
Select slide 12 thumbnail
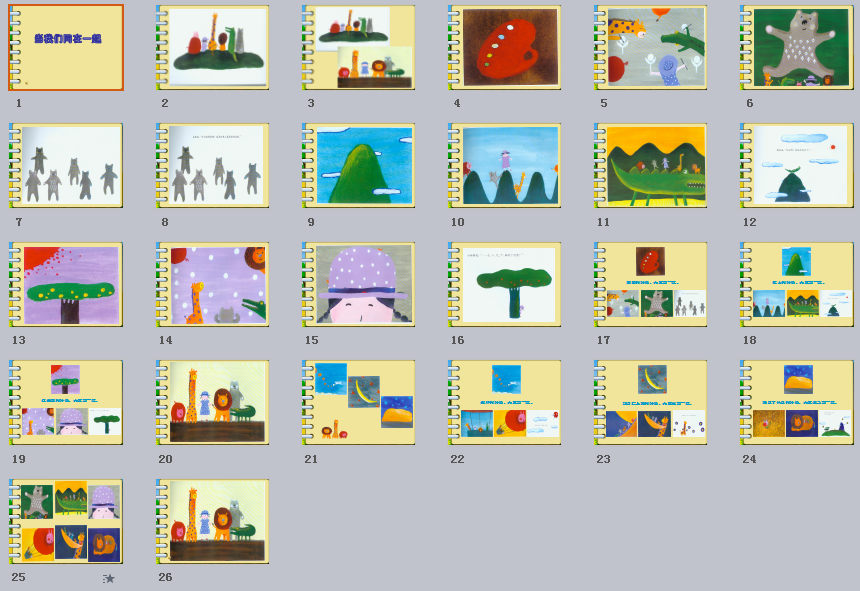(x=797, y=165)
